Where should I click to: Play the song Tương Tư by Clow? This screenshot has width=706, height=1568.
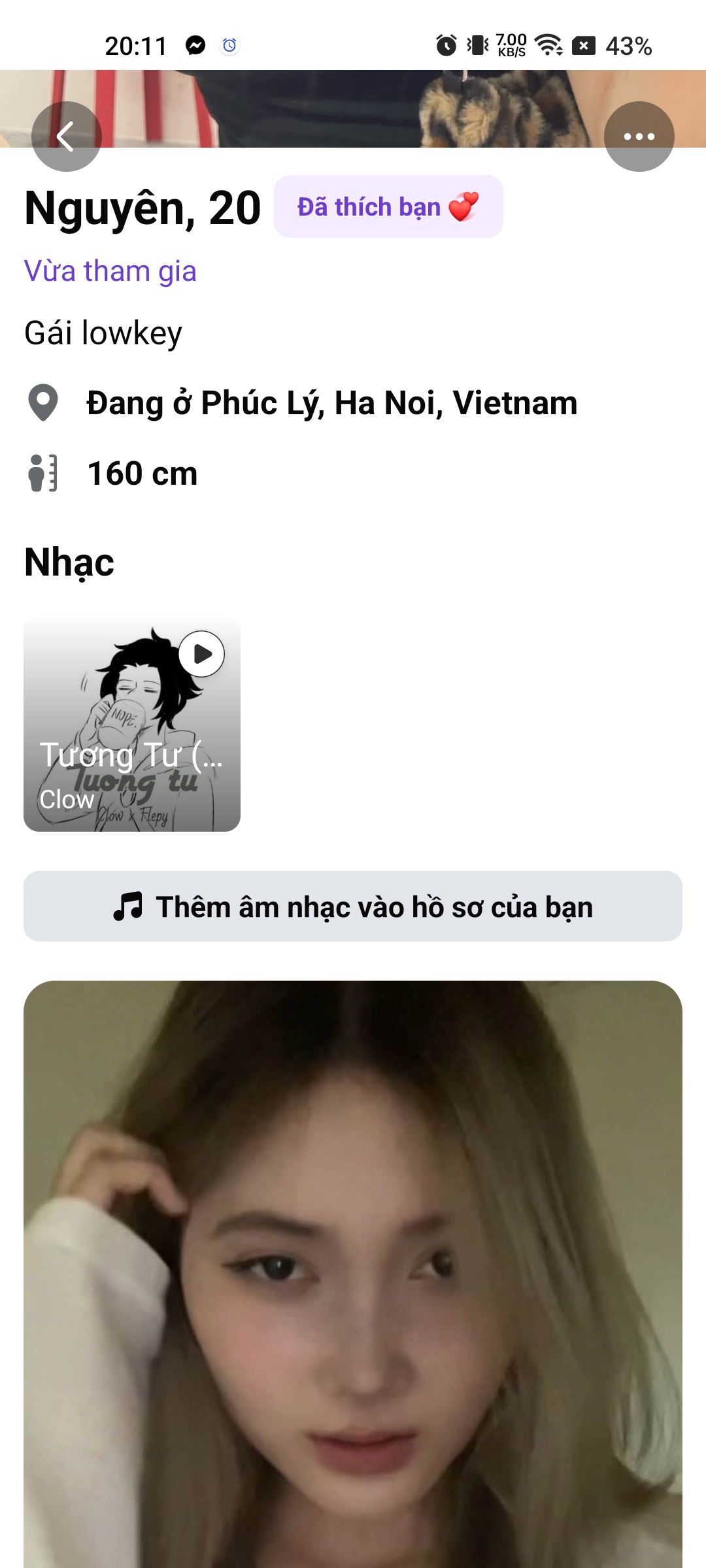coord(201,654)
